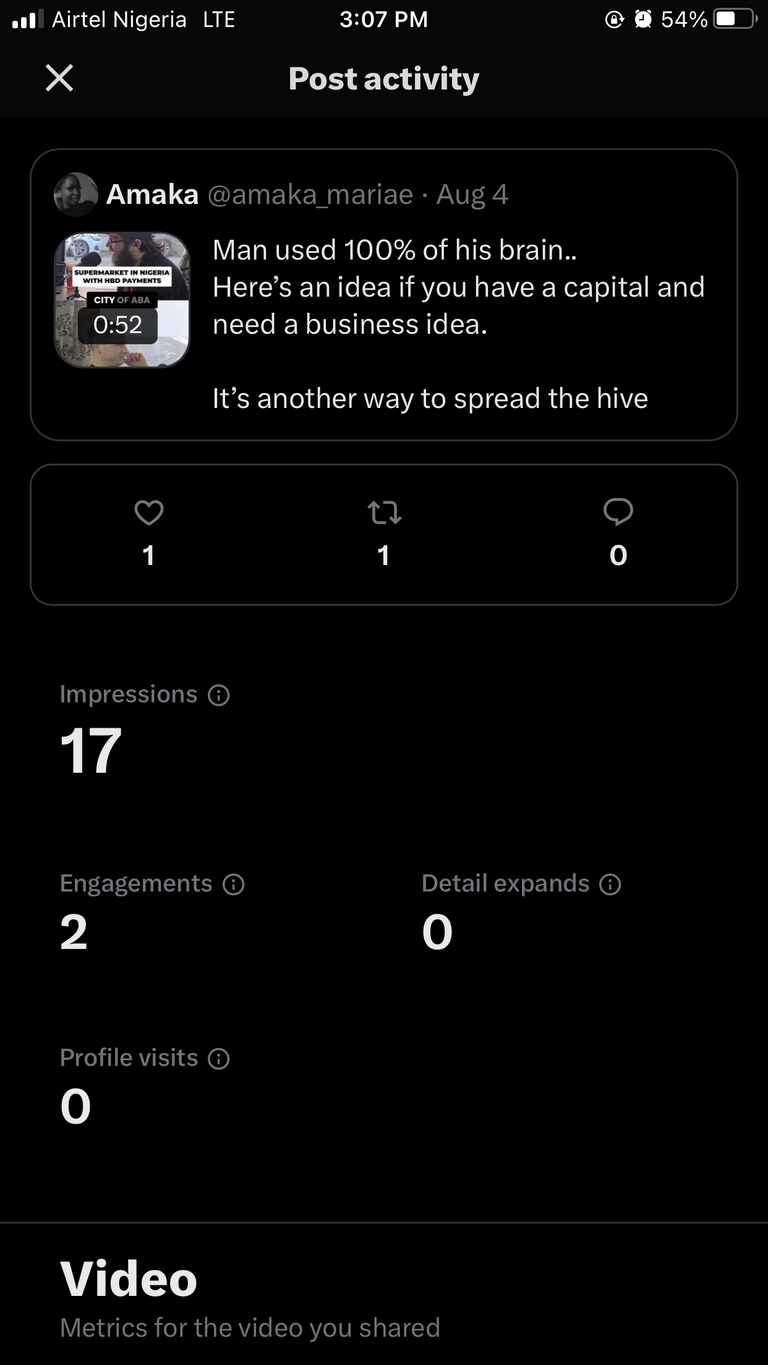Open the 0:52 video thumbnail

click(x=122, y=300)
